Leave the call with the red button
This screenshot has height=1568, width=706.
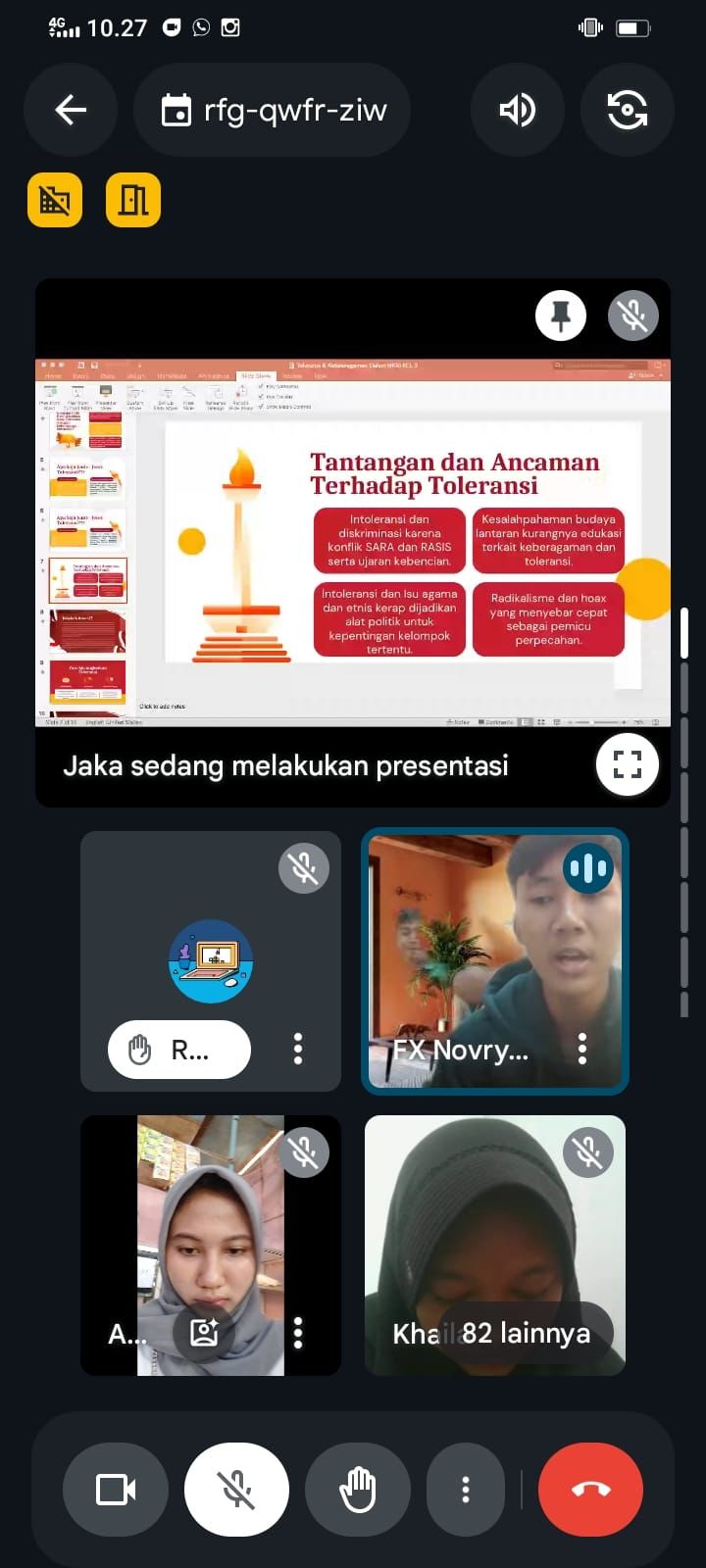(590, 1491)
